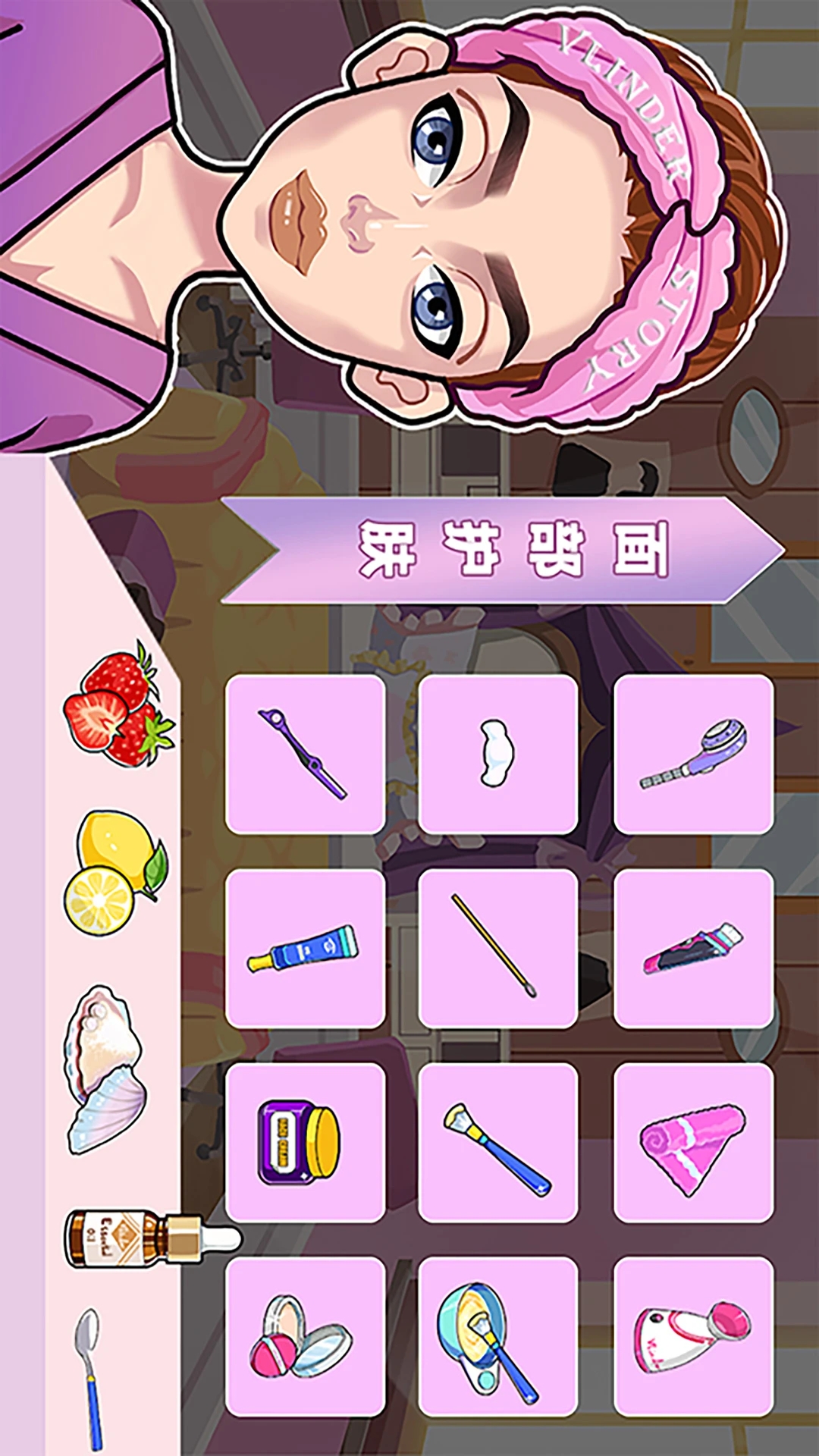Tap the strawberry ingredient

coord(118,705)
